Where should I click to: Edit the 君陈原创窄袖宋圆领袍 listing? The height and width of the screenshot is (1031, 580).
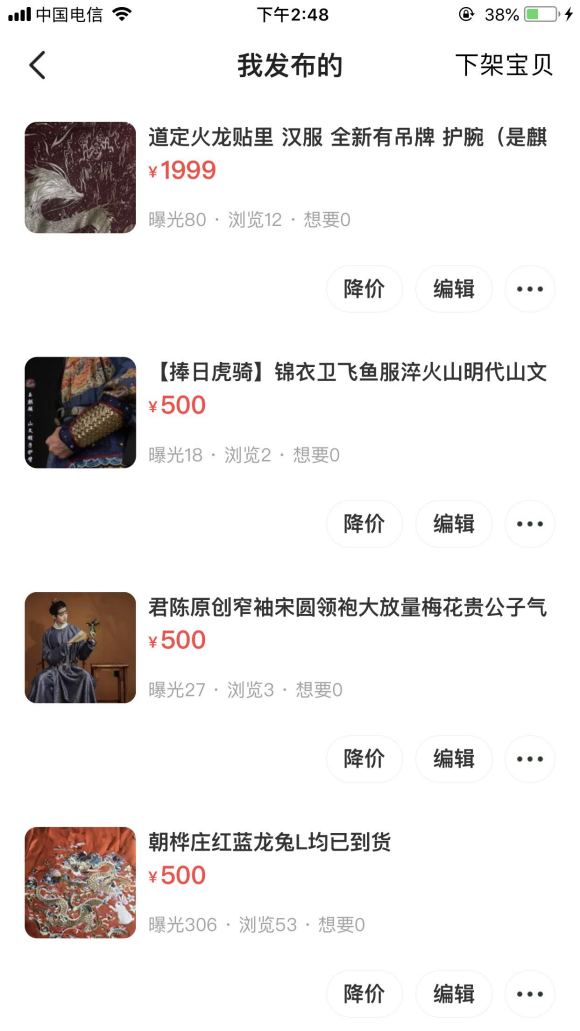coord(453,758)
